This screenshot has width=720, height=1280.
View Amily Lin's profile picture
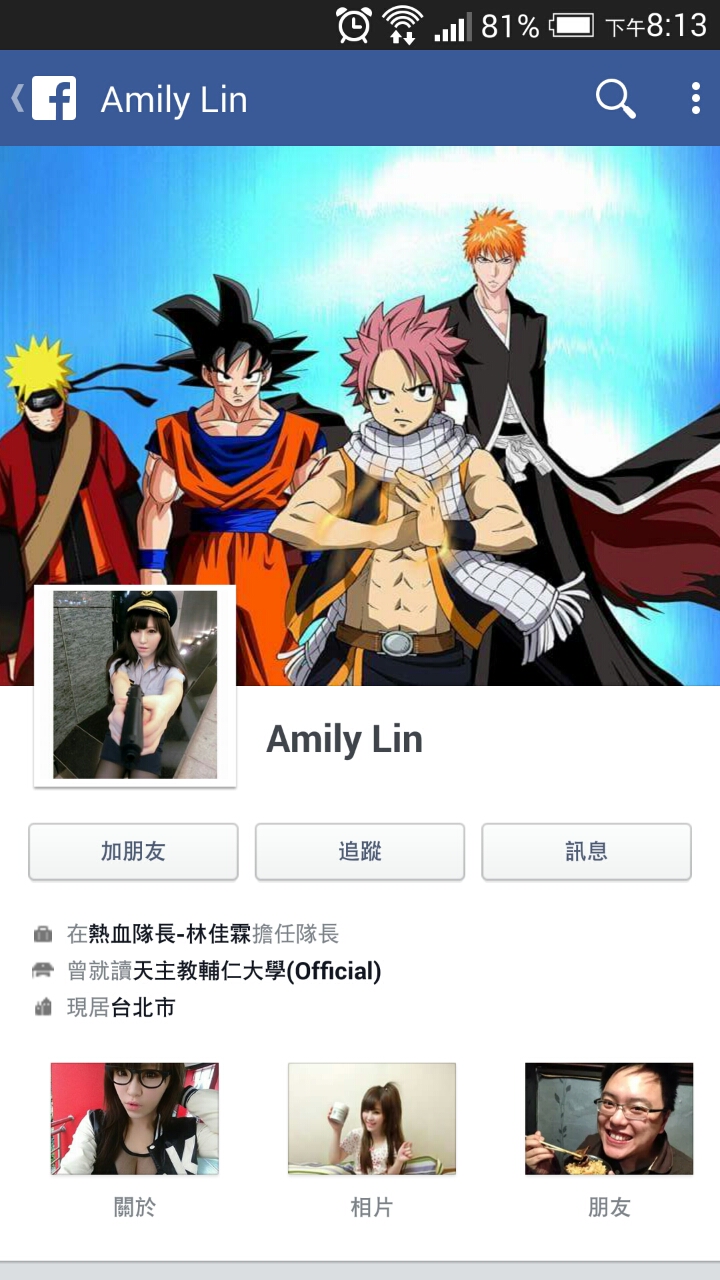[x=135, y=685]
